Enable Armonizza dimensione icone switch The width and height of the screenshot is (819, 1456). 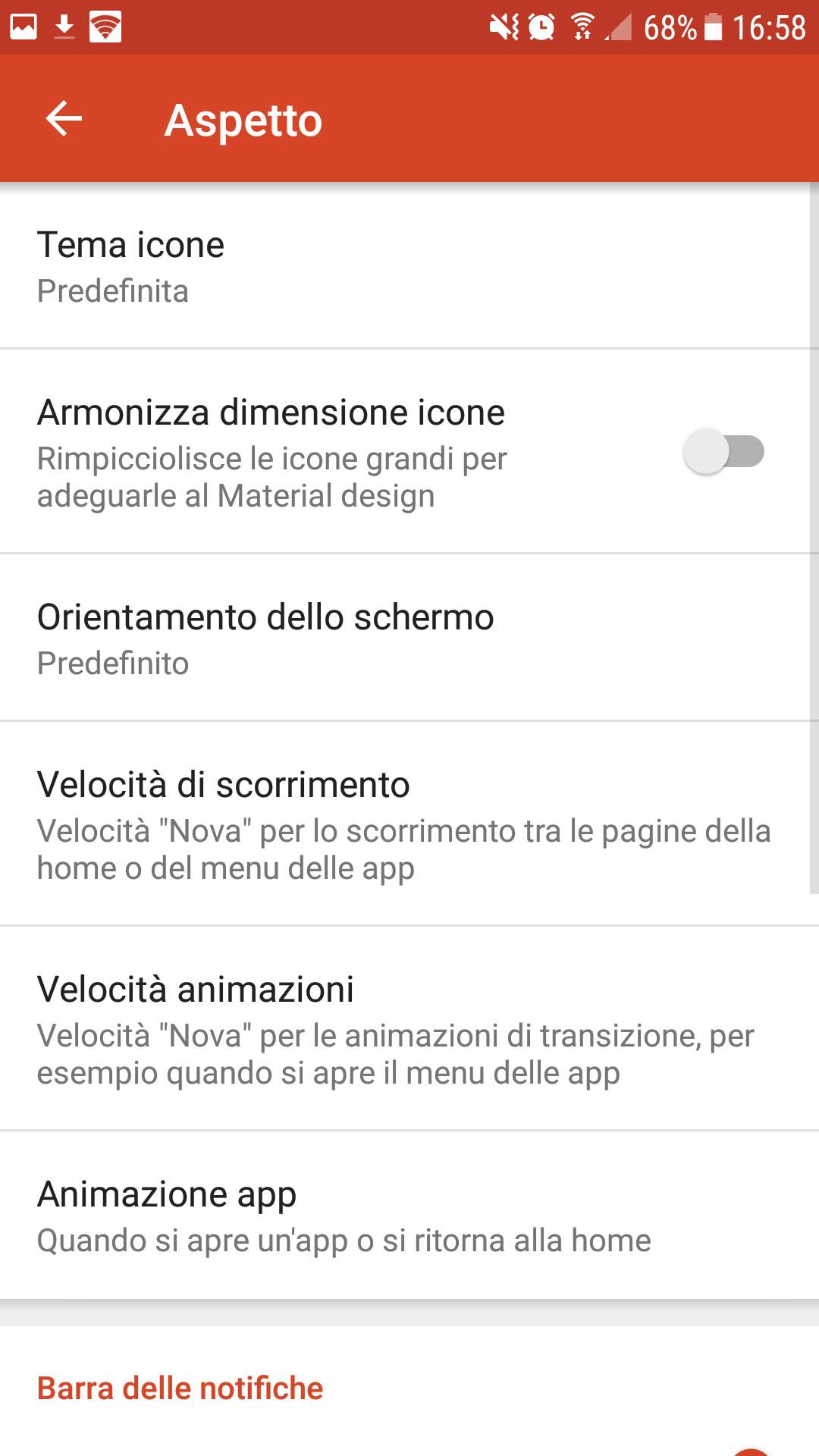(x=723, y=452)
